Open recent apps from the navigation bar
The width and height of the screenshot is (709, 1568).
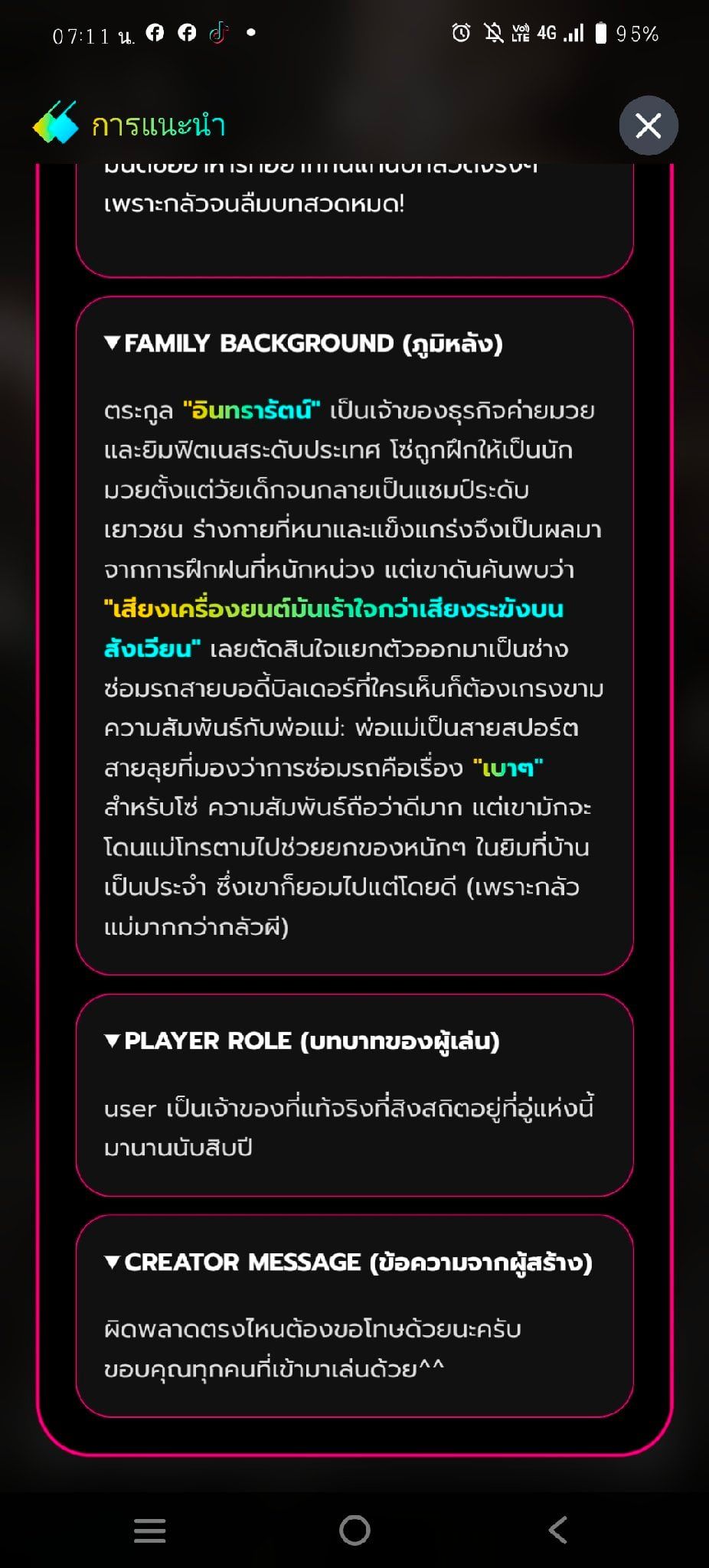coord(150,1530)
